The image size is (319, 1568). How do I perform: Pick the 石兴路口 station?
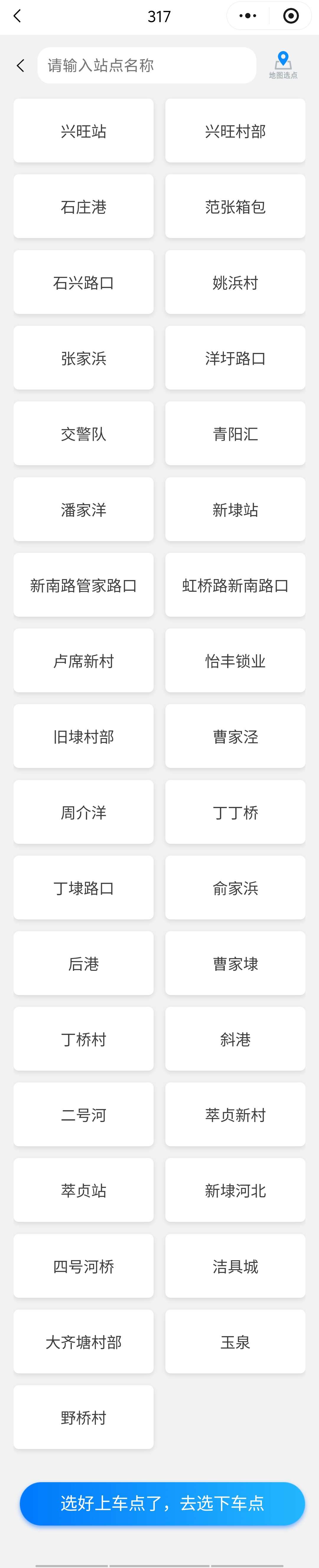click(x=83, y=282)
